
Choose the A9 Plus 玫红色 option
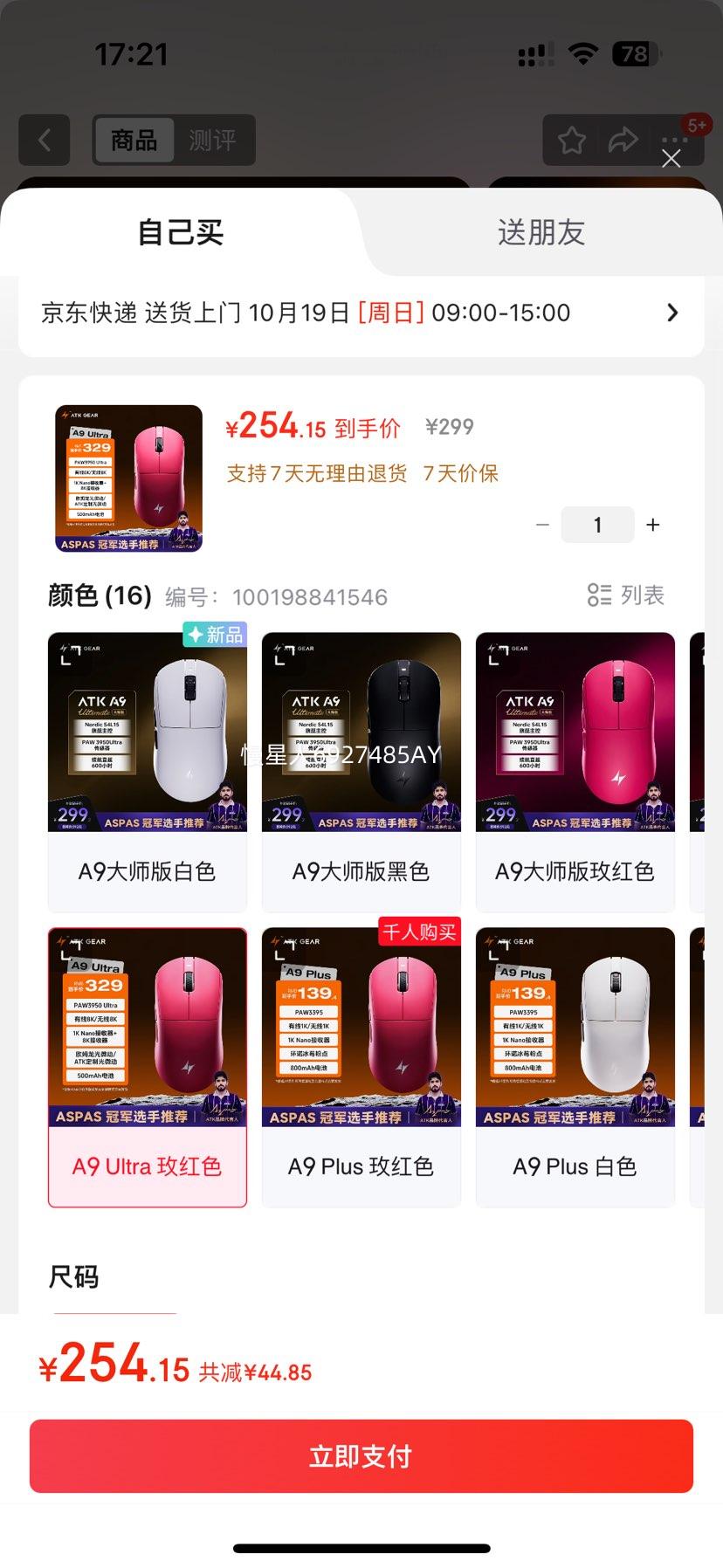(x=361, y=1065)
